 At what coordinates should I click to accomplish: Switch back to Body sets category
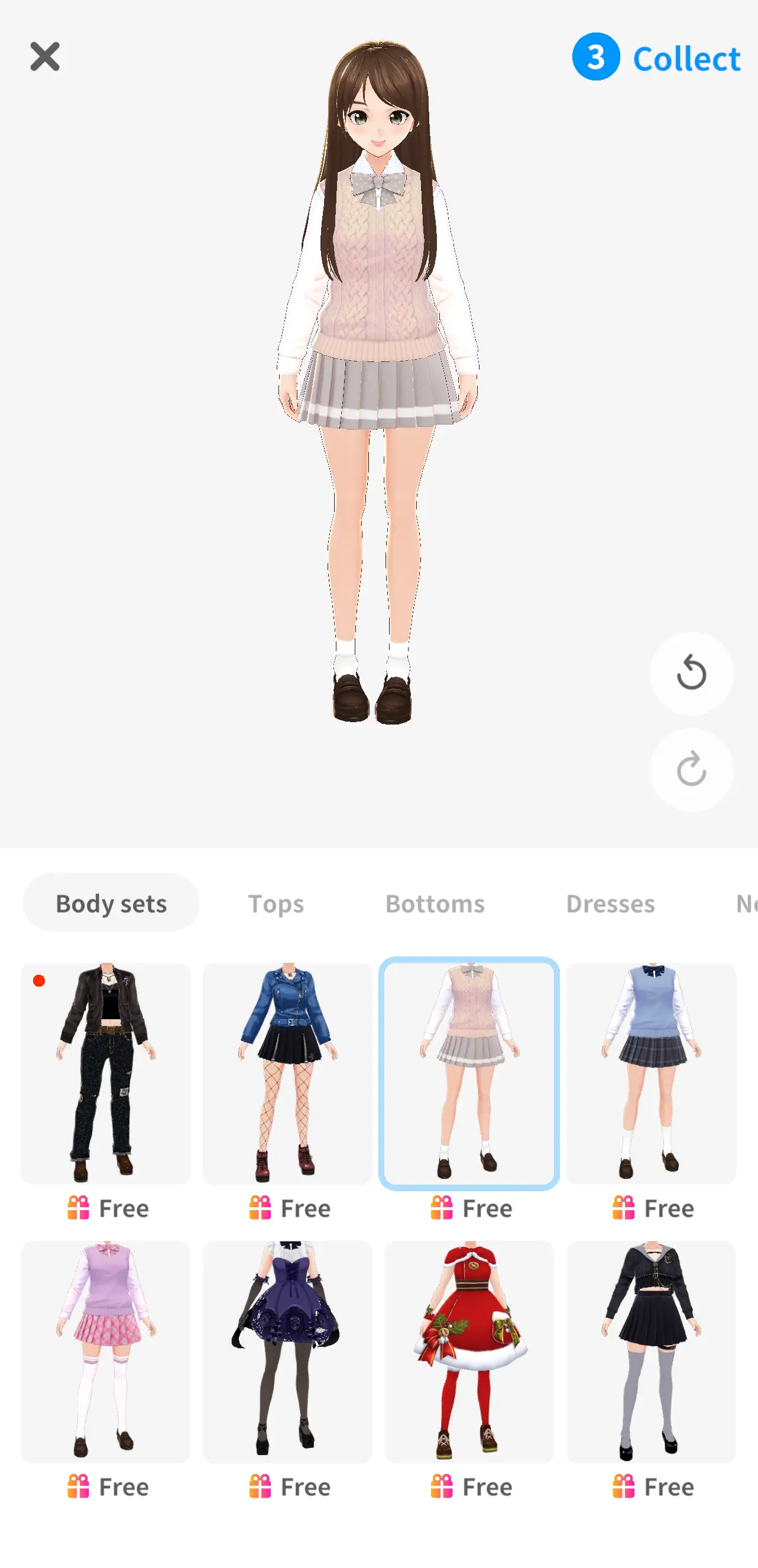click(111, 903)
